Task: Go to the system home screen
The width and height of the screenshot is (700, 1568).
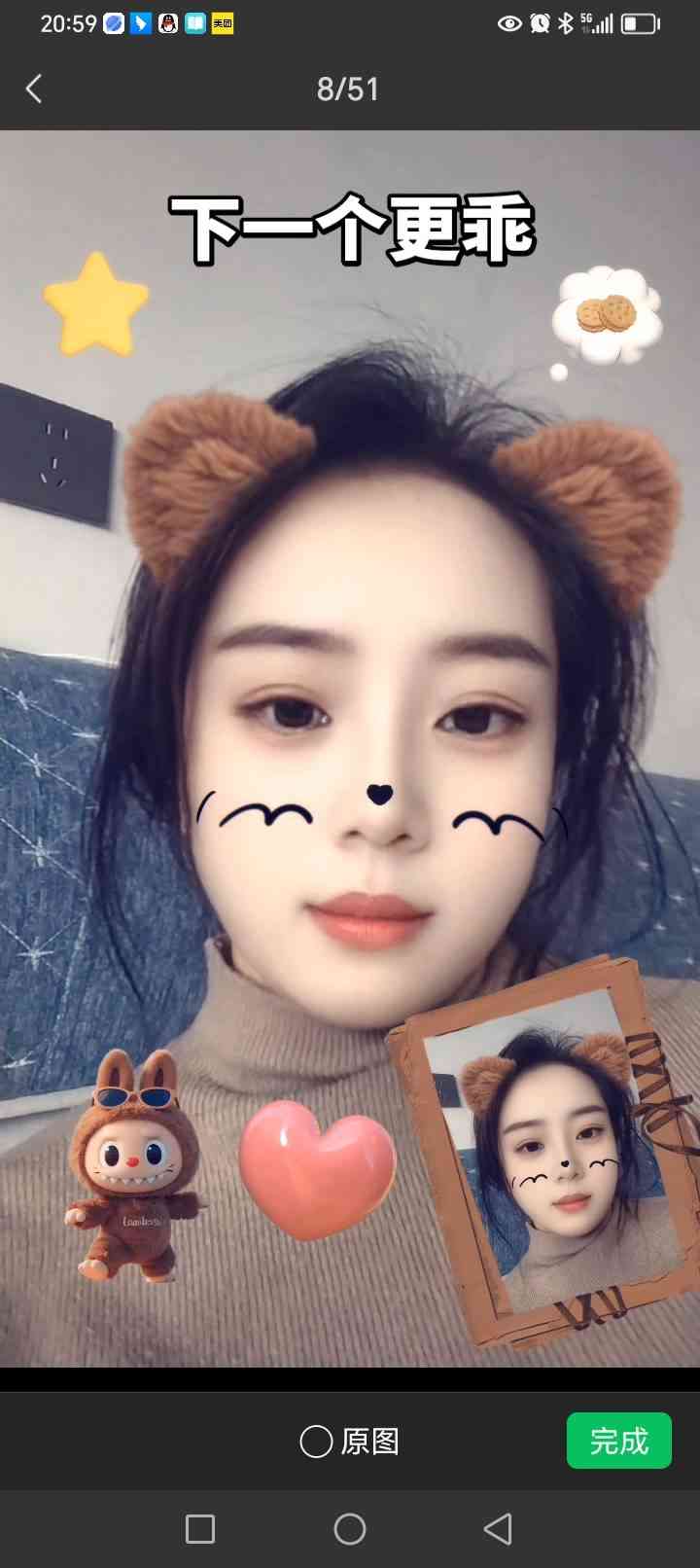Action: coord(350,1529)
